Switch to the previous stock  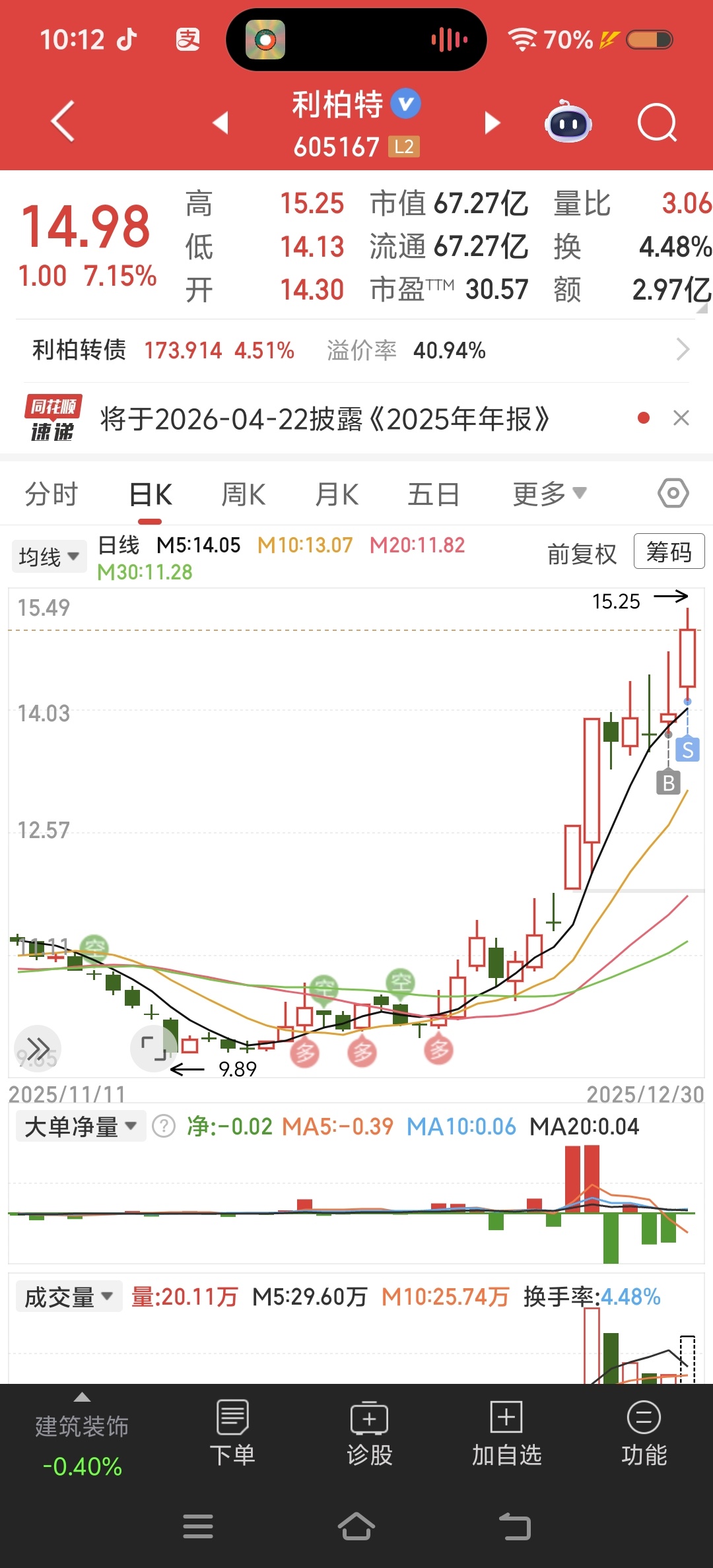click(221, 123)
